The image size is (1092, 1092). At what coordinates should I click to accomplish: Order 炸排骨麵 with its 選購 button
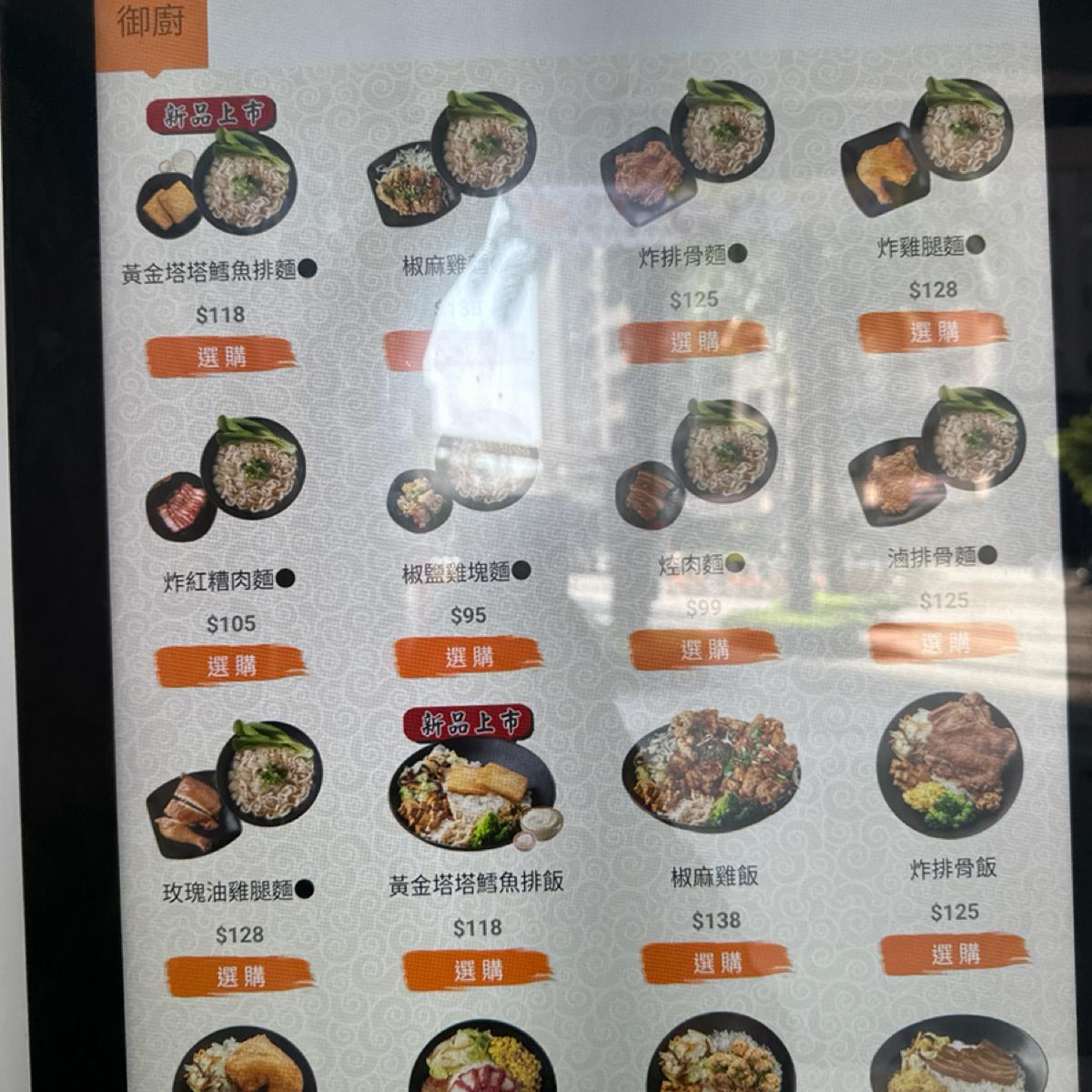[693, 341]
